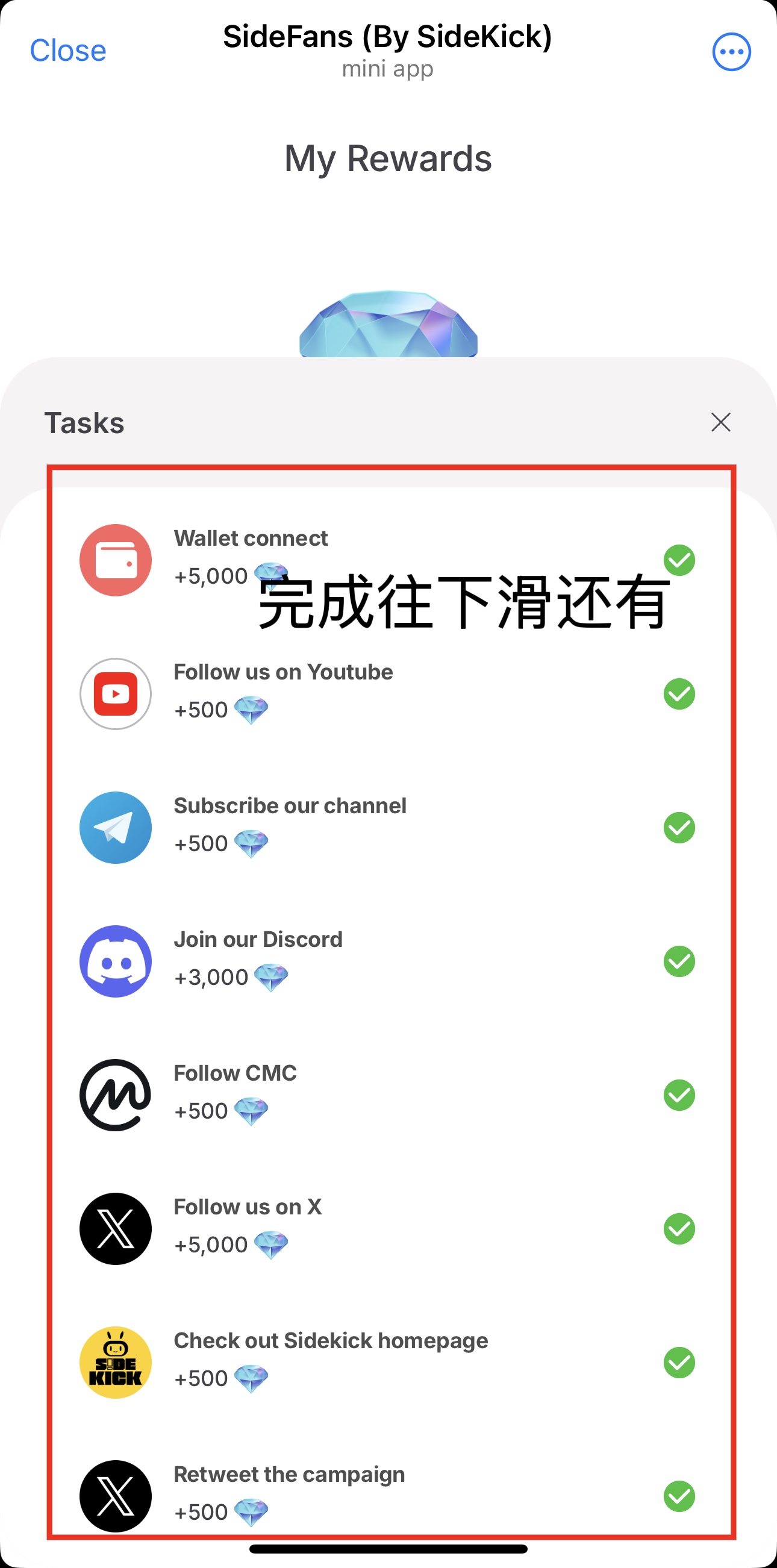Dismiss the Tasks panel with X

720,422
